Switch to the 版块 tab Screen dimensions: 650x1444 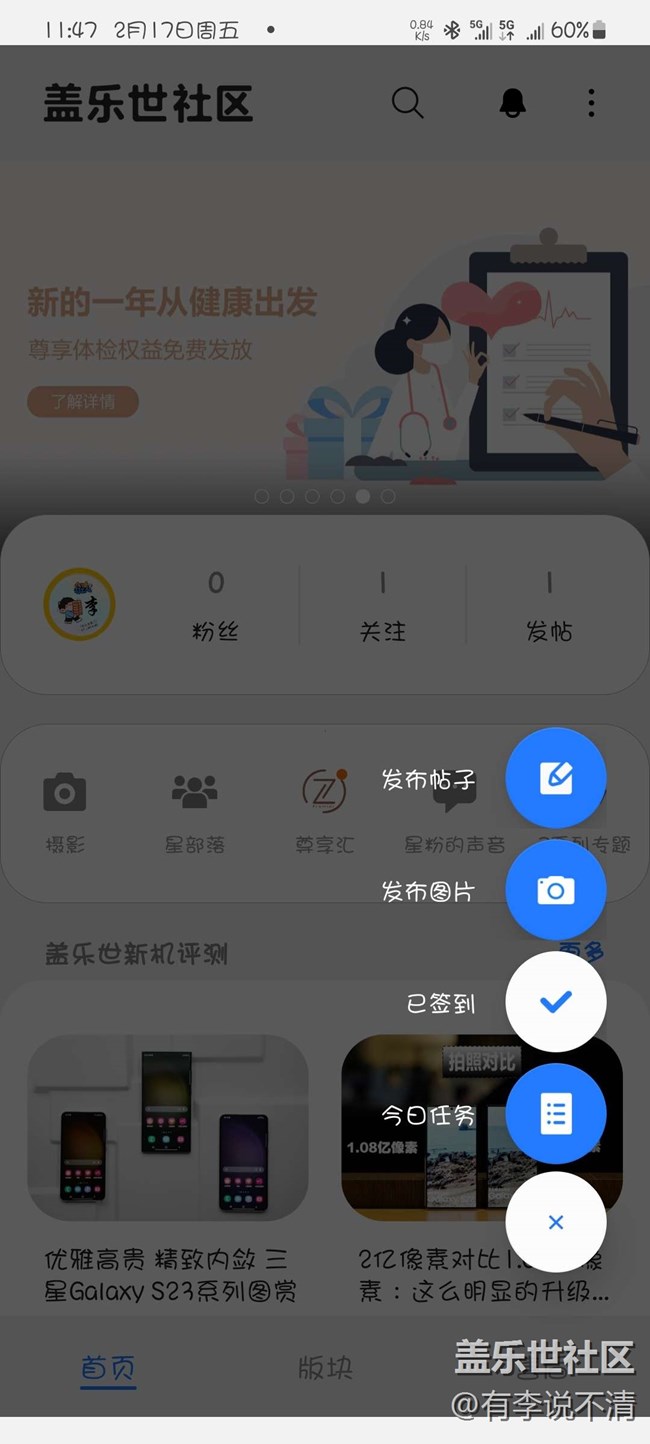click(x=325, y=1367)
